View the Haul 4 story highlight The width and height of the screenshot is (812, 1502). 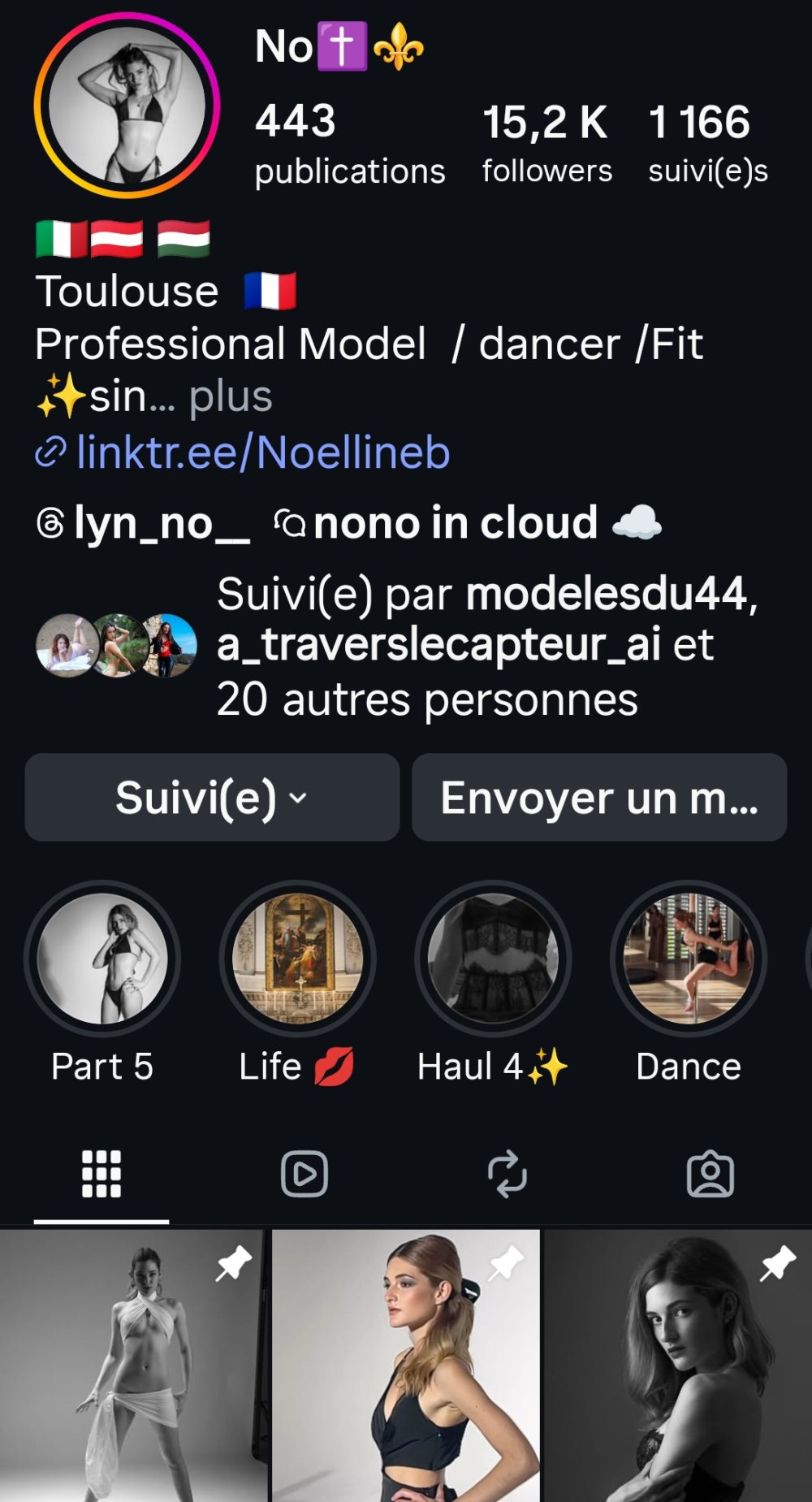[493, 959]
